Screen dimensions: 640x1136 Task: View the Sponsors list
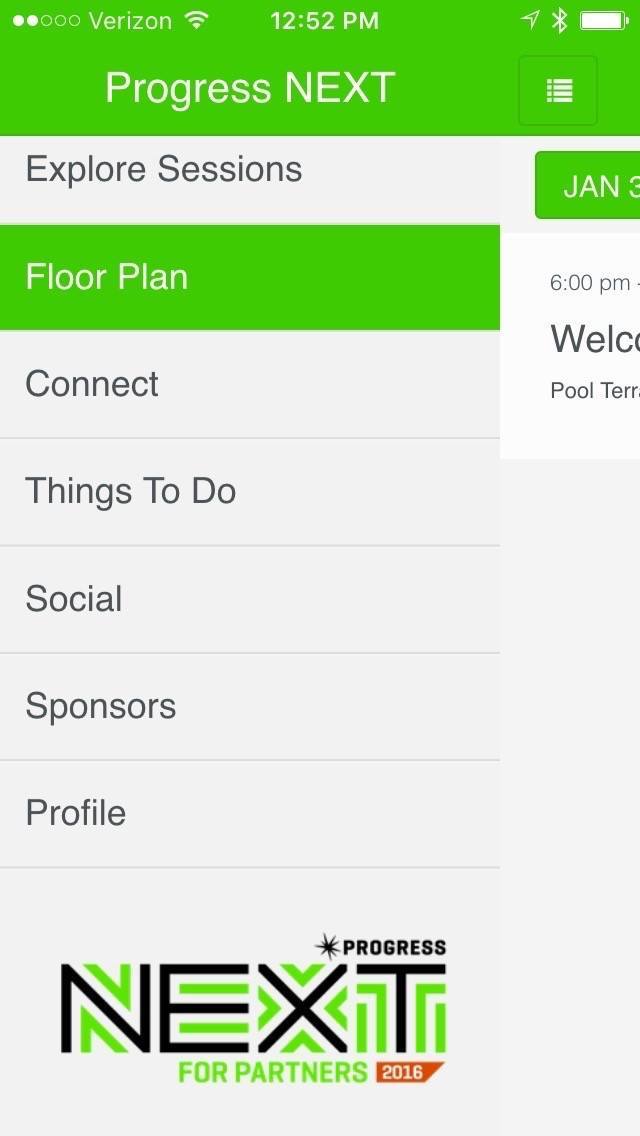(x=101, y=706)
